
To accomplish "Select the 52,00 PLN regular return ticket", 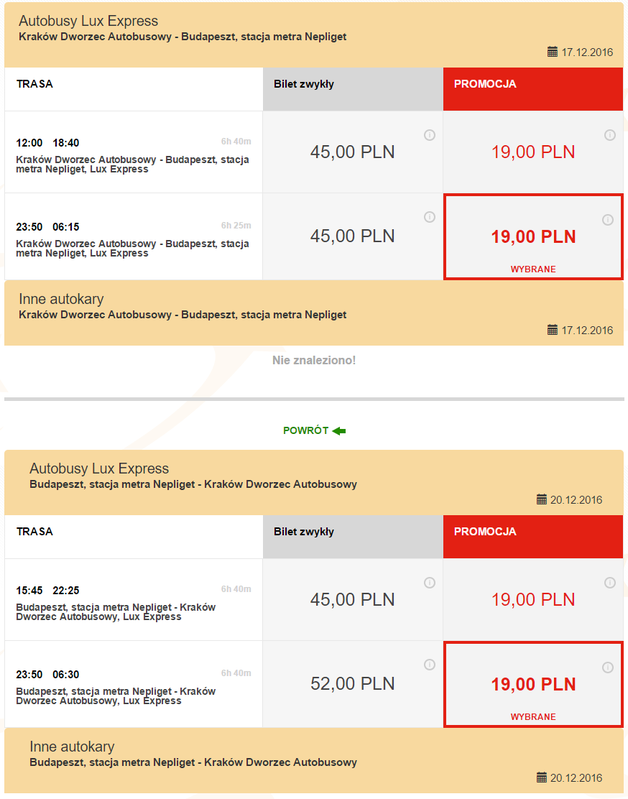I will pos(352,684).
